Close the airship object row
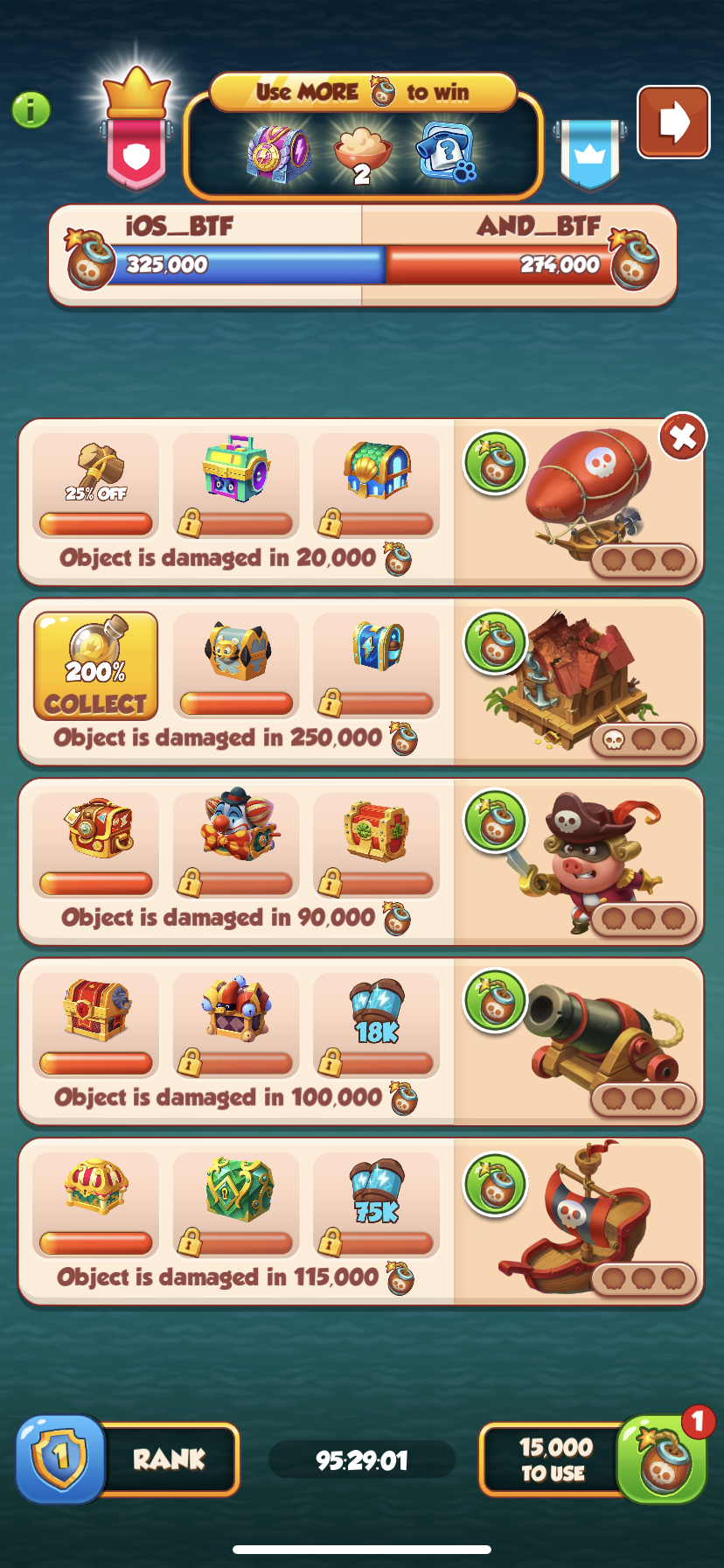 (682, 436)
